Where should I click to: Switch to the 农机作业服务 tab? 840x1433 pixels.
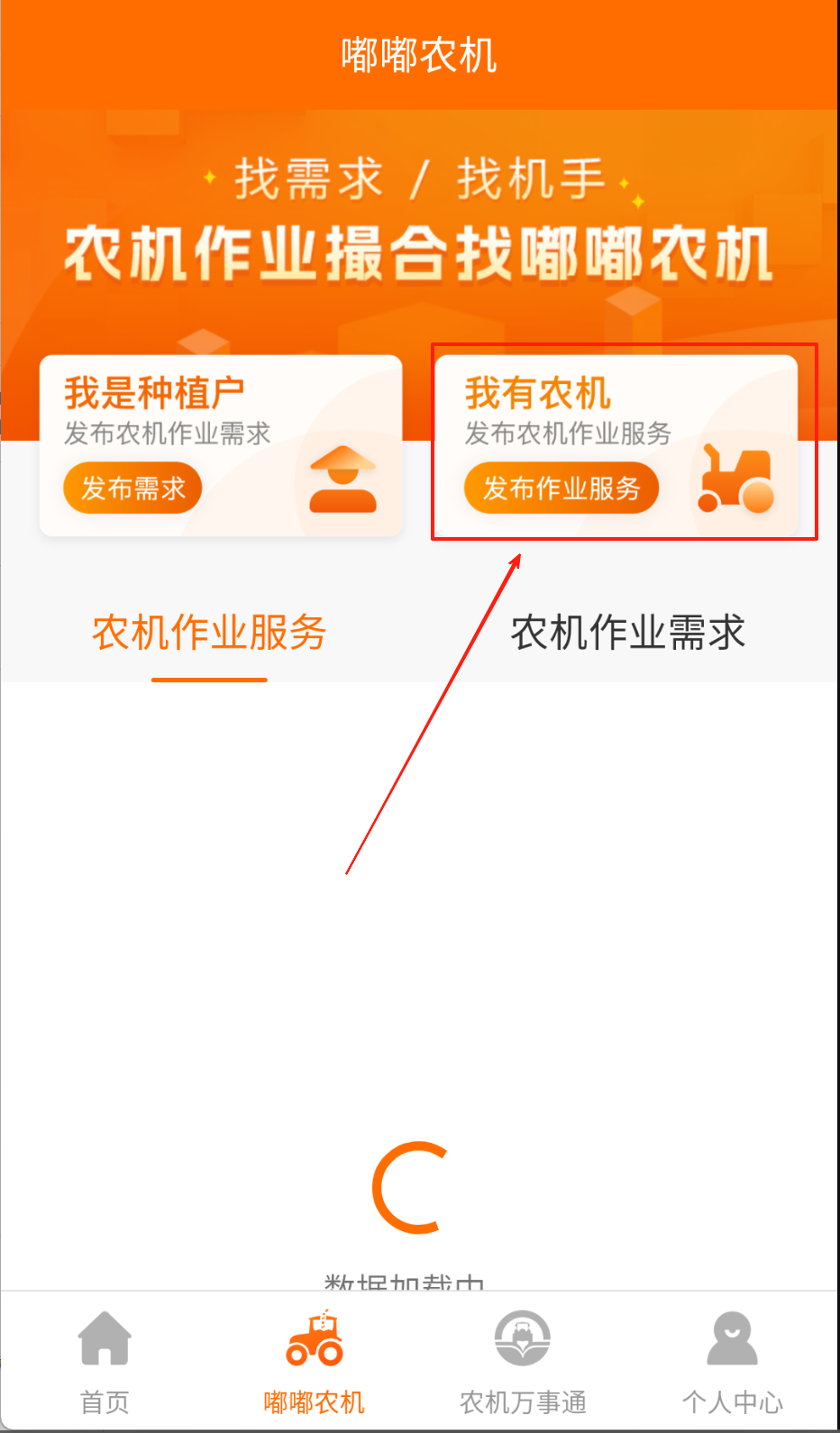tap(209, 633)
